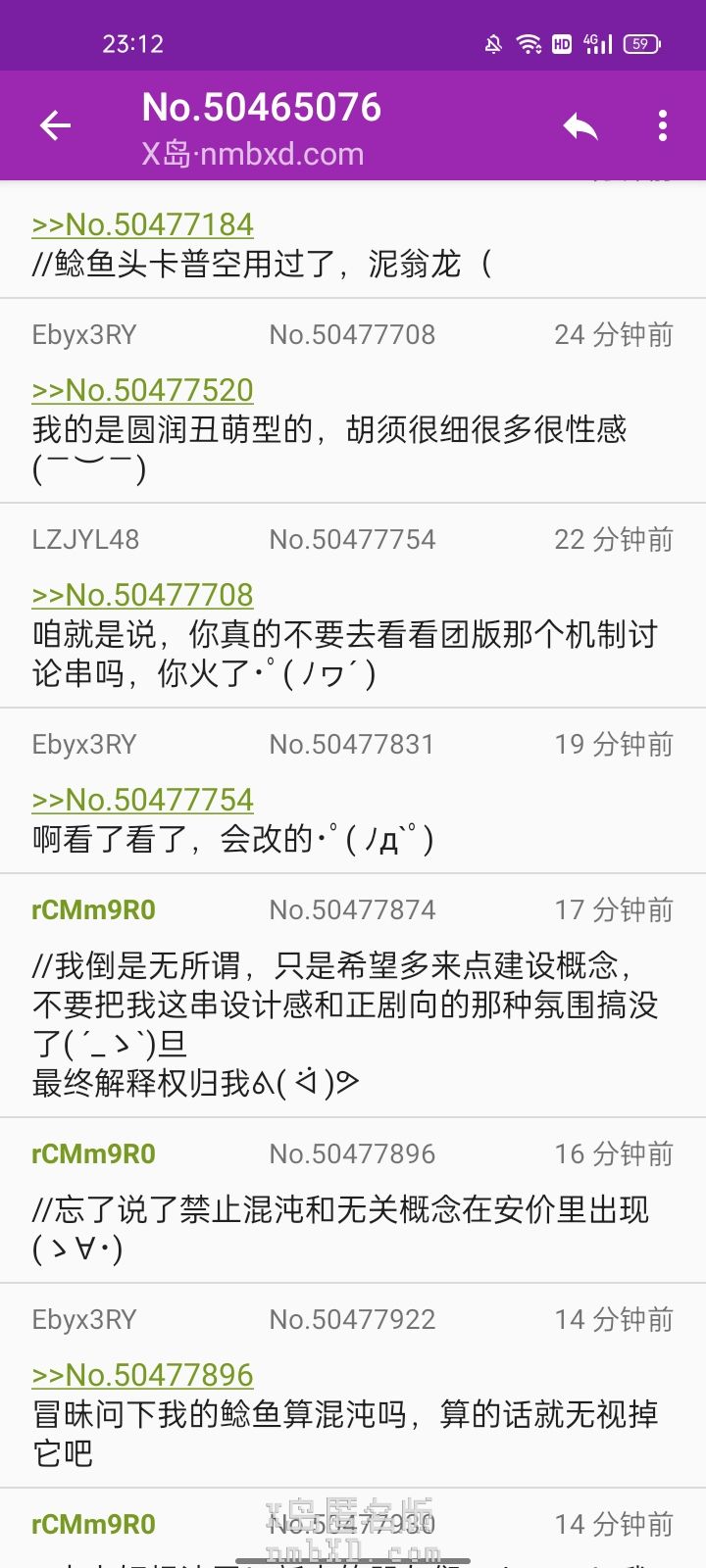View referenced post >>No.50477754
The image size is (706, 1568).
coord(143,800)
